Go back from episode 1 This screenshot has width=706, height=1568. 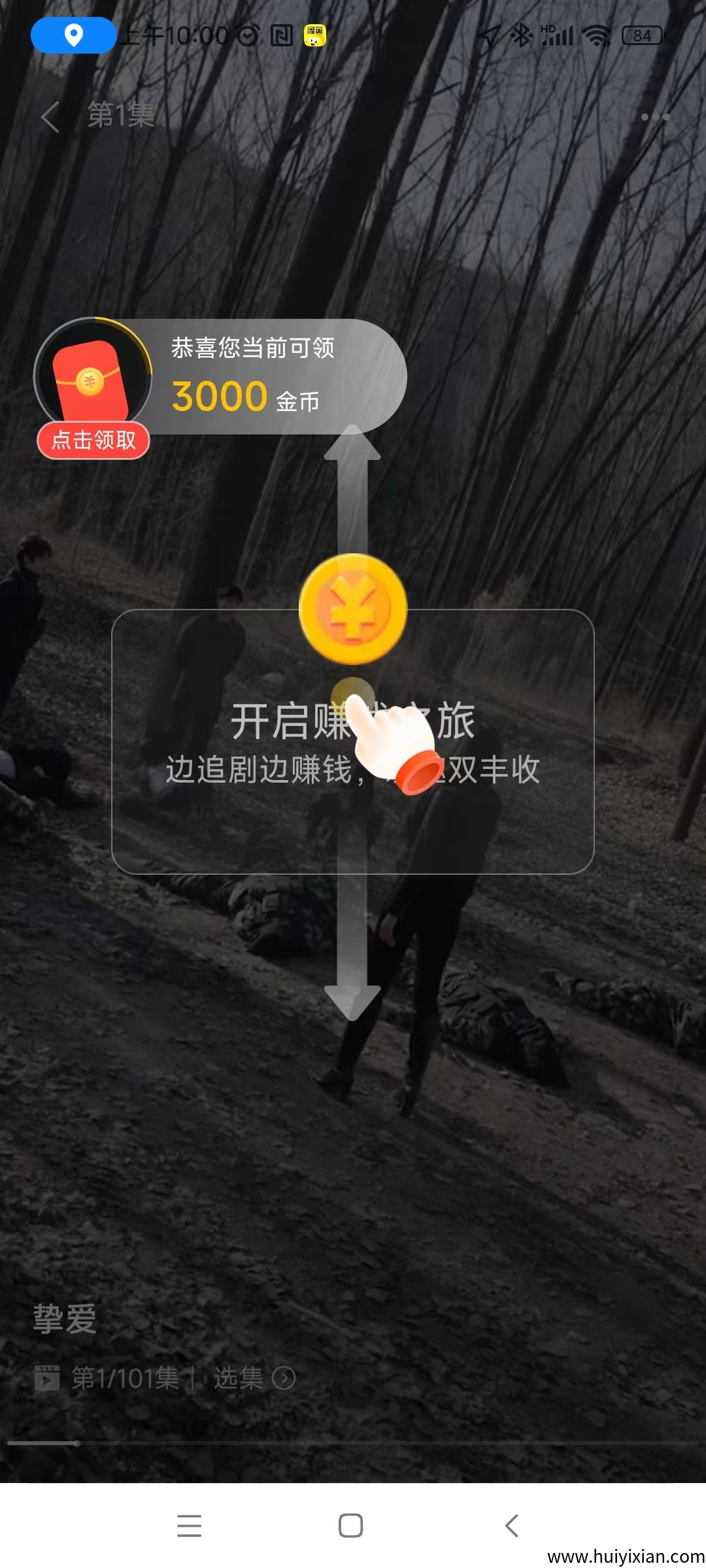pos(50,117)
